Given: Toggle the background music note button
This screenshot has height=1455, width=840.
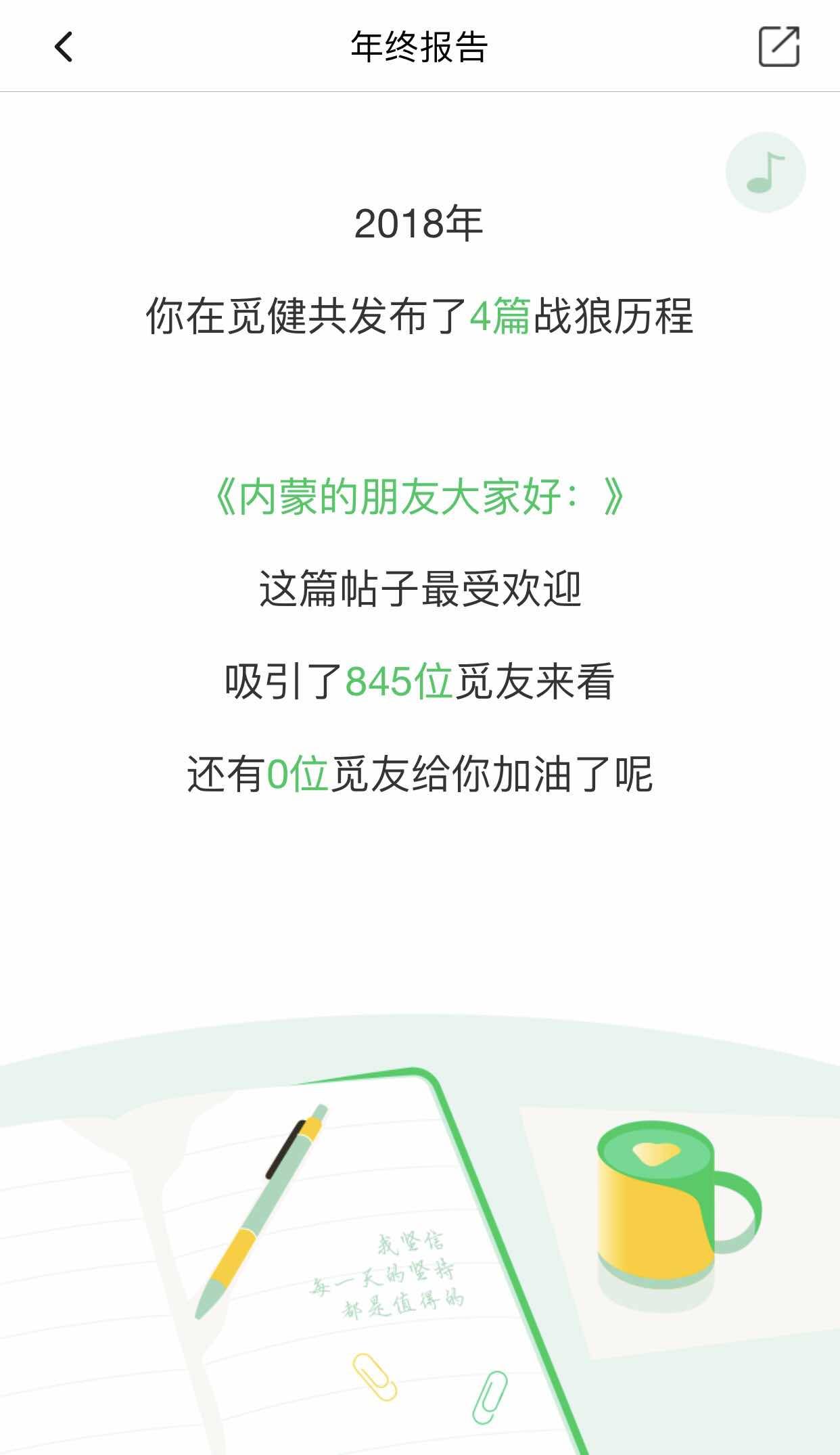Looking at the screenshot, I should [766, 172].
